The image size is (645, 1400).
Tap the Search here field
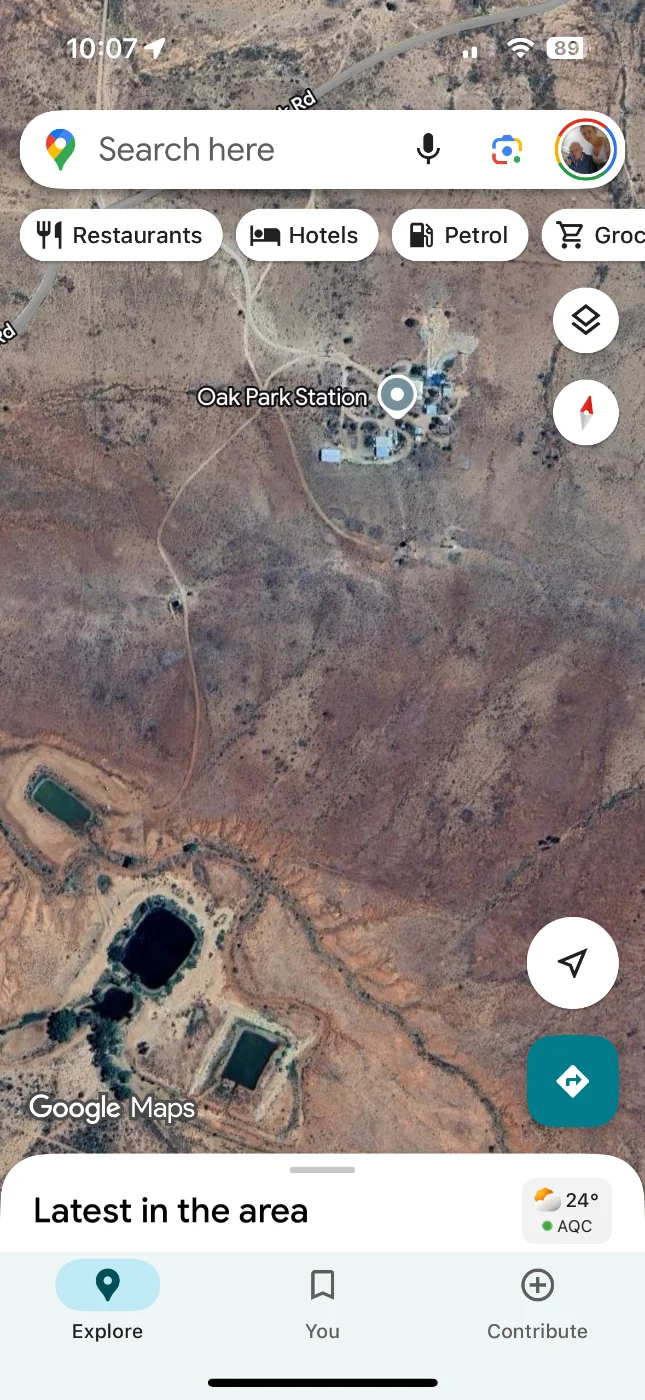coord(240,150)
